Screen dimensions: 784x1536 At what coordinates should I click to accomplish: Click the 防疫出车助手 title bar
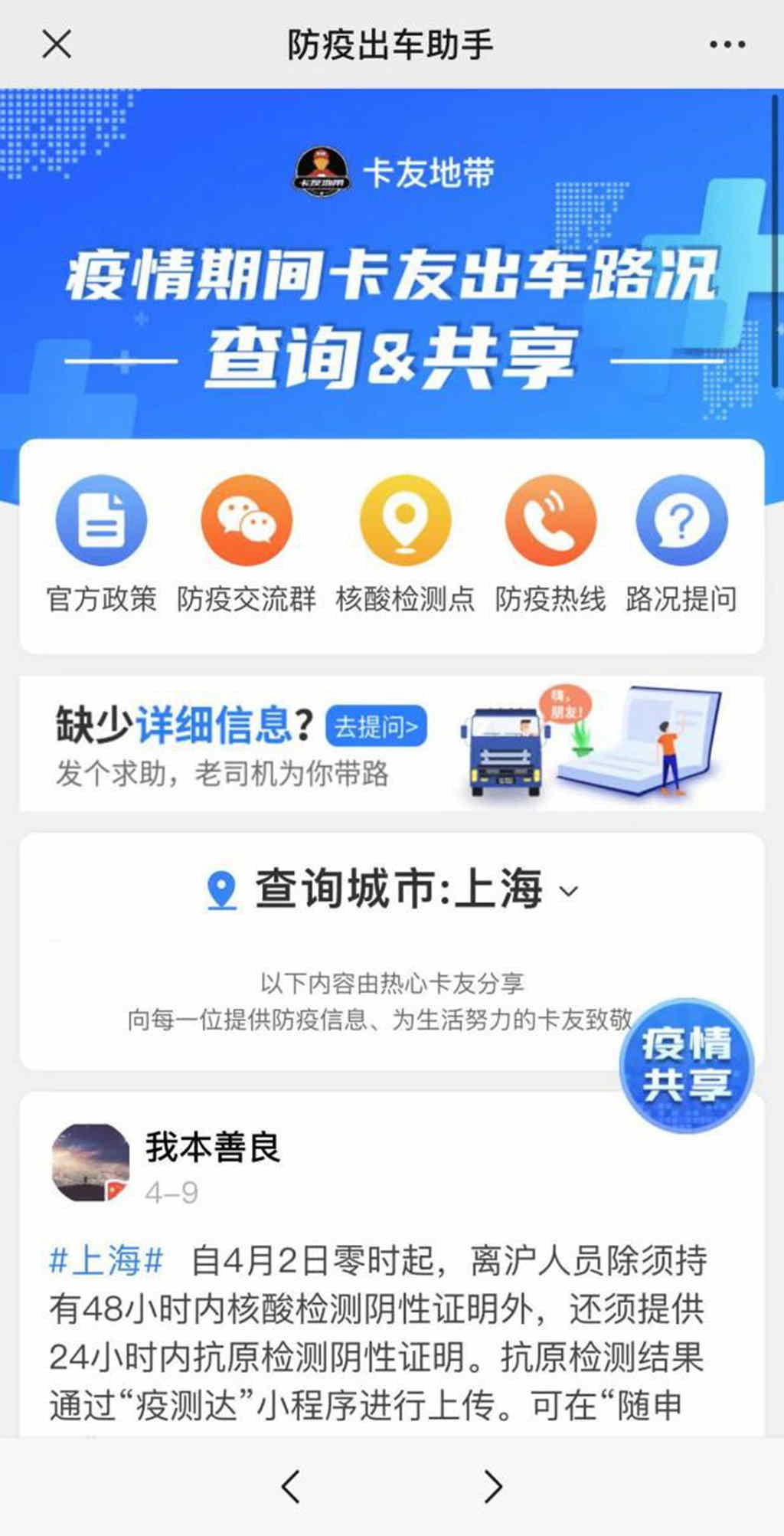pos(392,44)
